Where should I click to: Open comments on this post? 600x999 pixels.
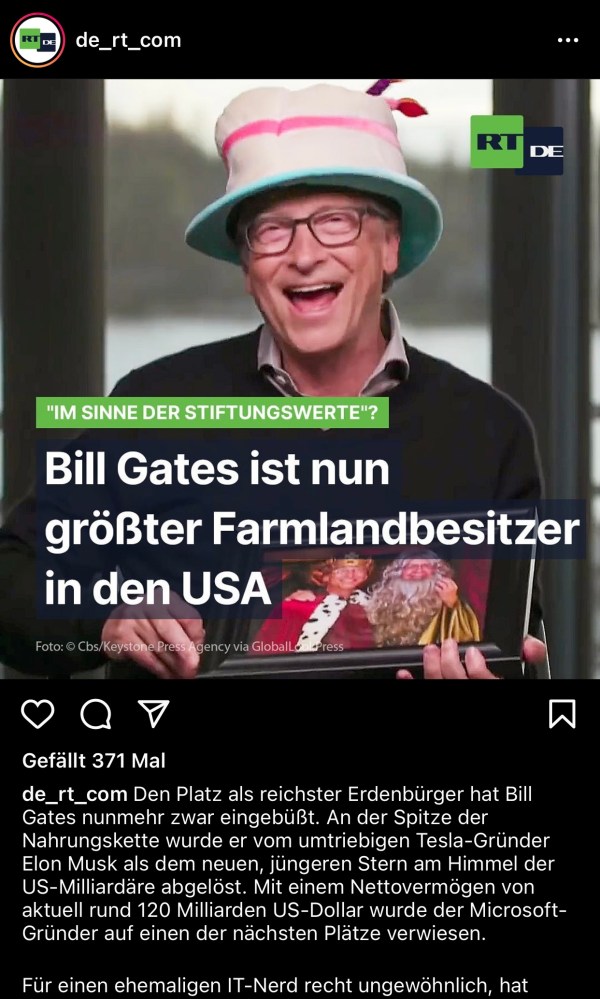[96, 713]
